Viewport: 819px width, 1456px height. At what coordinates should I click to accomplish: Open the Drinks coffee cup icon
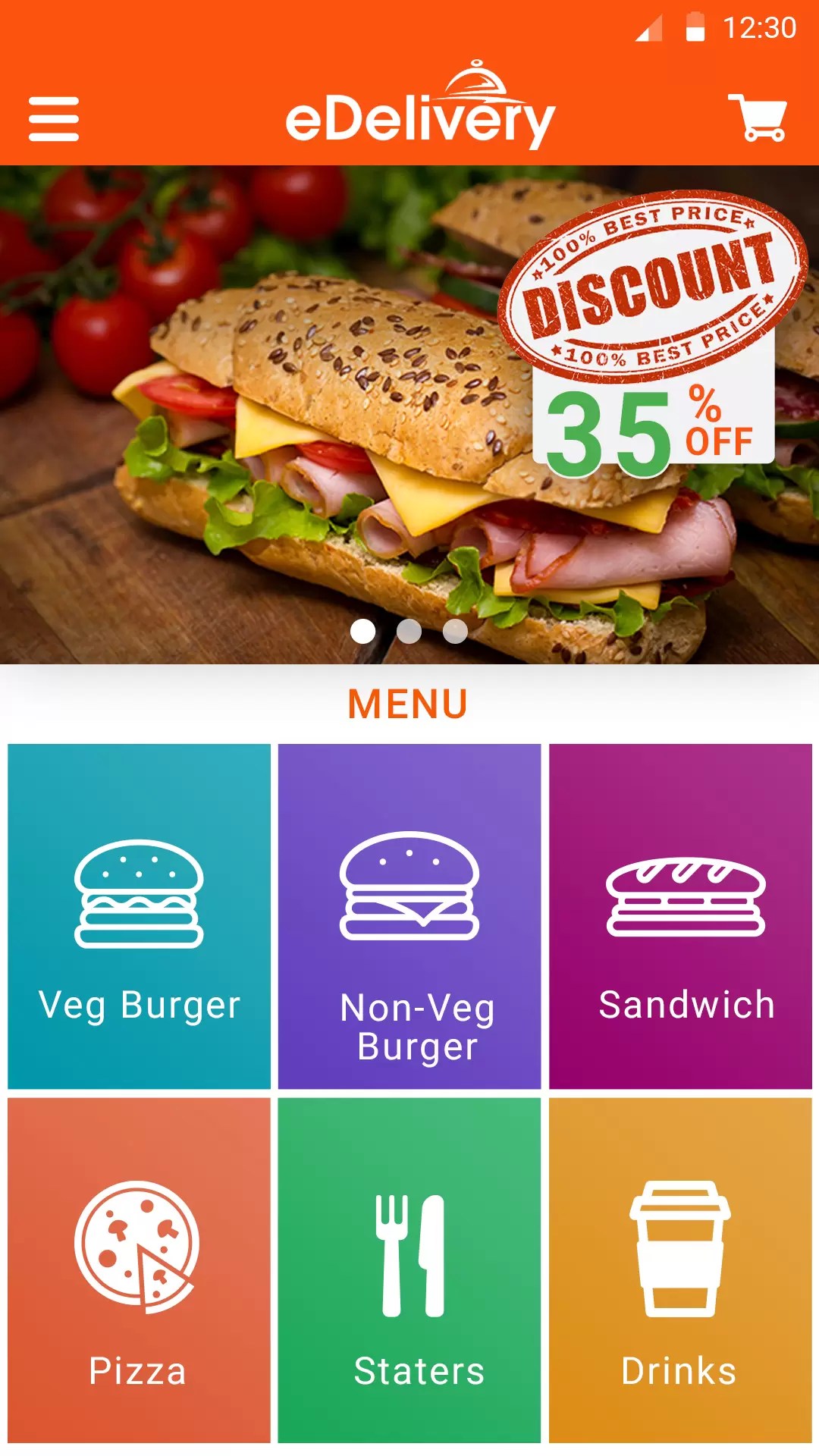[677, 1251]
